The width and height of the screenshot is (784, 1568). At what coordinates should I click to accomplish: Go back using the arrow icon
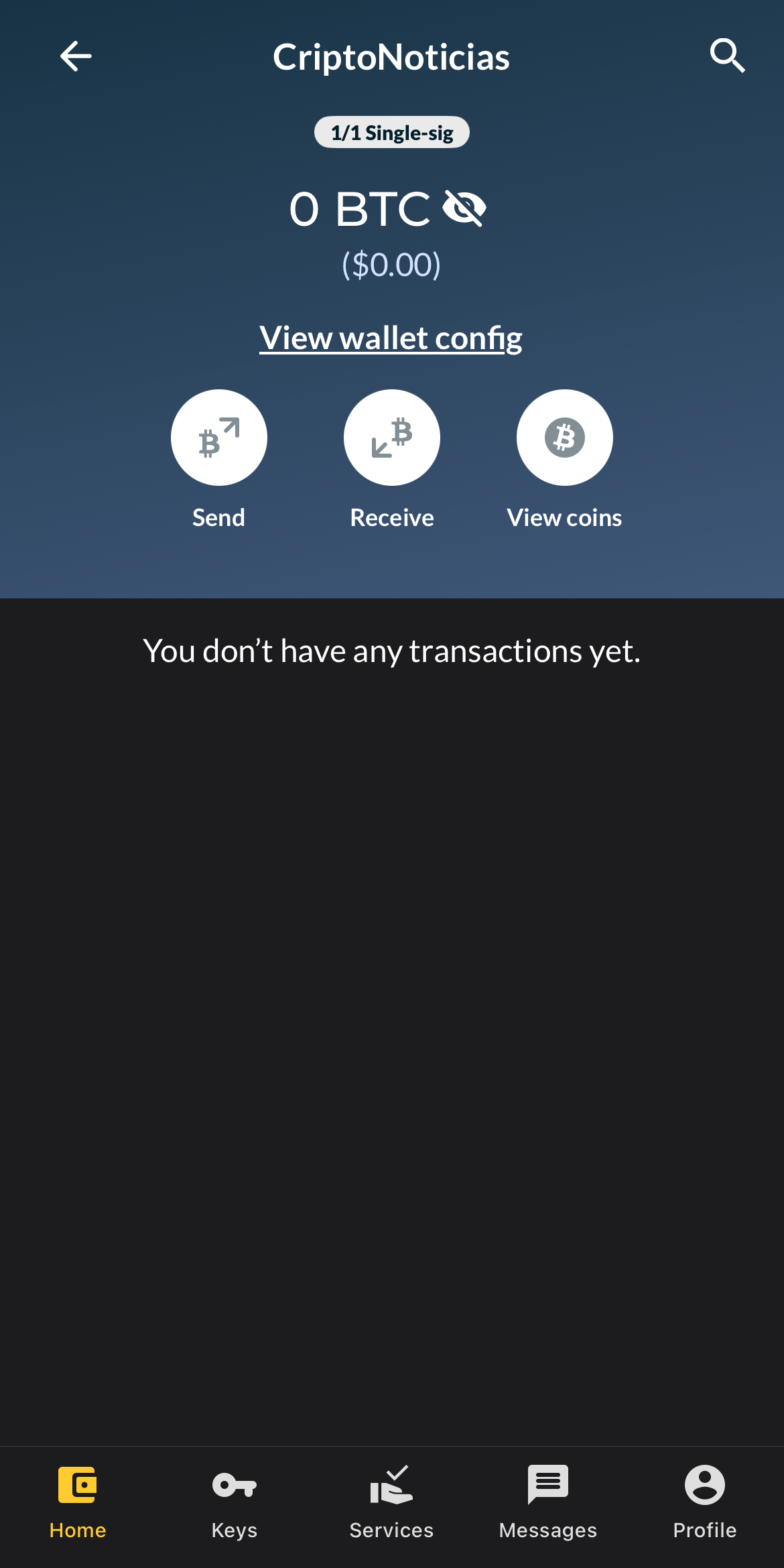(x=76, y=56)
